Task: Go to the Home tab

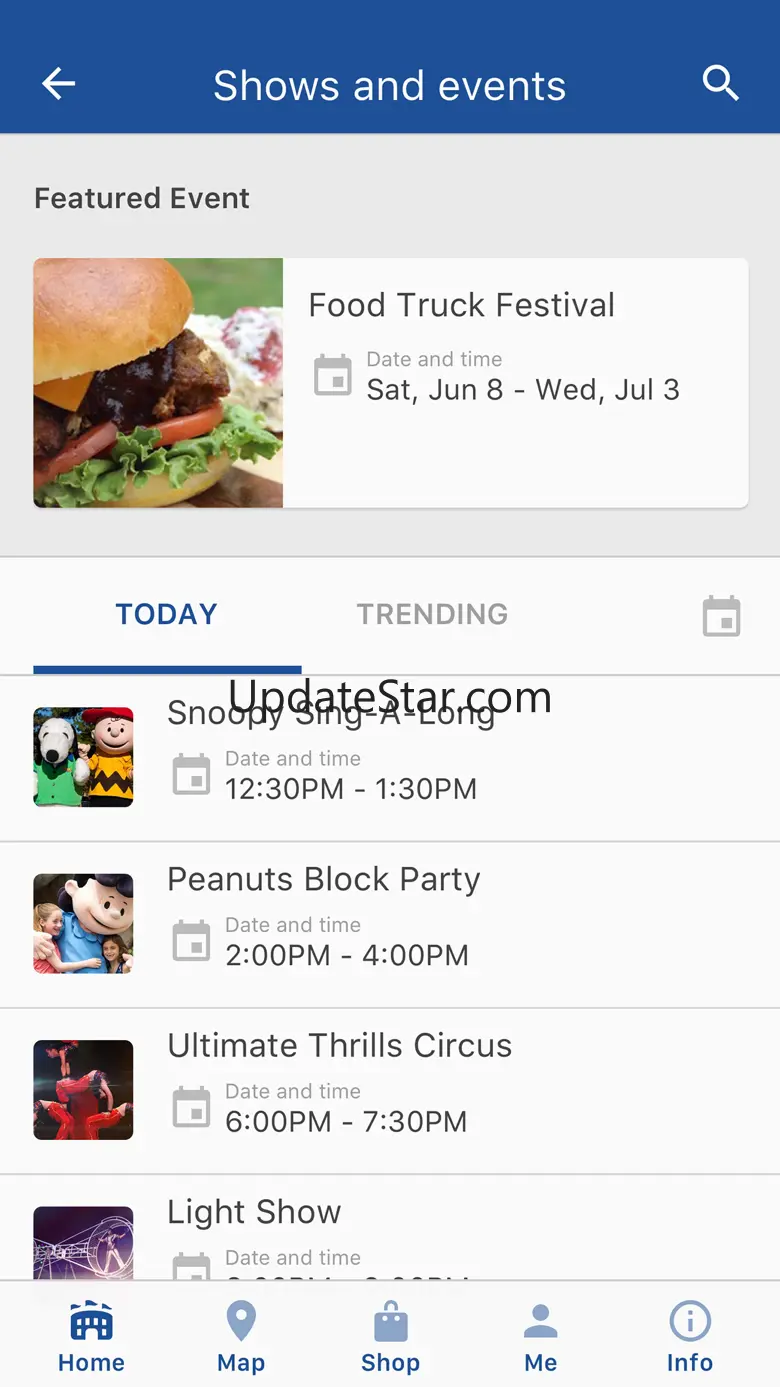Action: 91,1337
